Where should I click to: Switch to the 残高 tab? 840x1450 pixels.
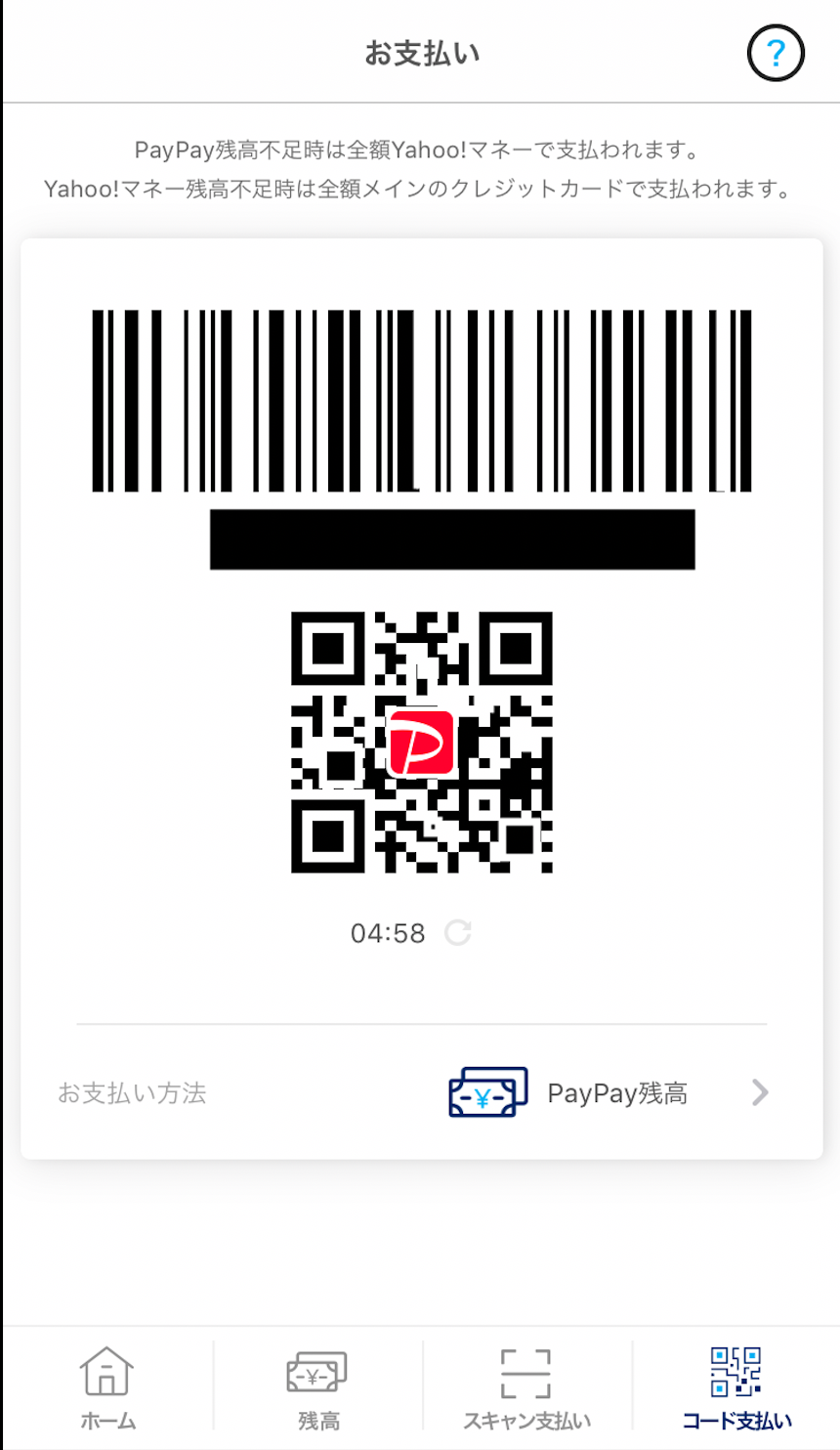coord(317,1387)
